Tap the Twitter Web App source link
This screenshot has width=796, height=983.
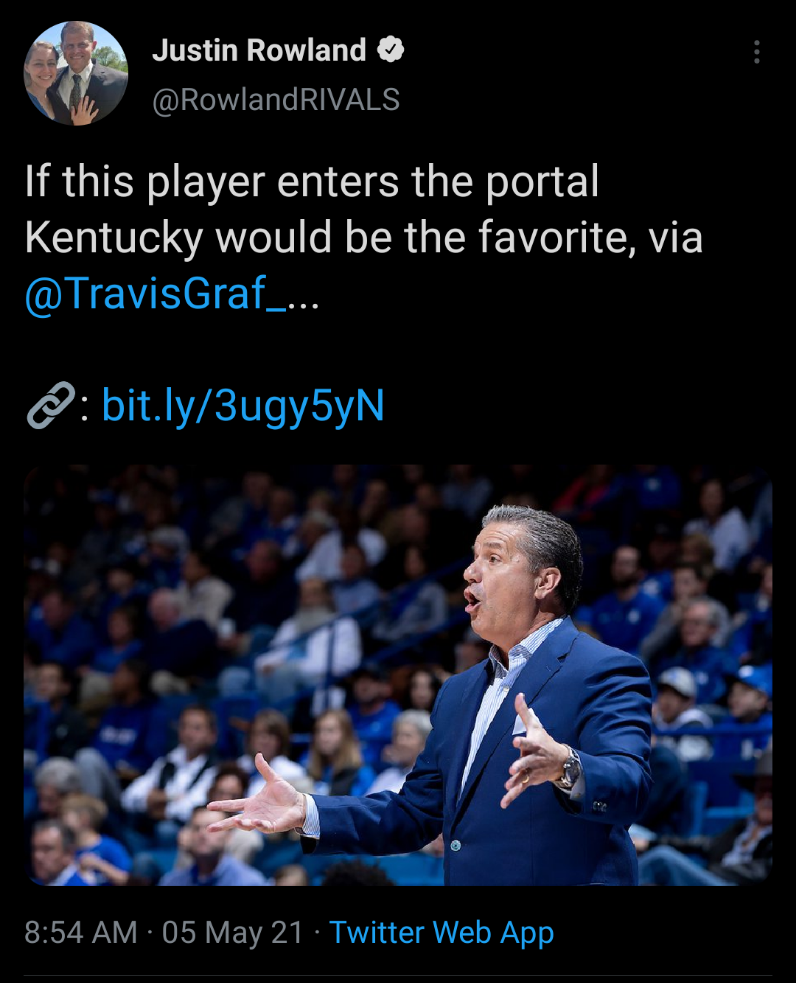click(441, 933)
